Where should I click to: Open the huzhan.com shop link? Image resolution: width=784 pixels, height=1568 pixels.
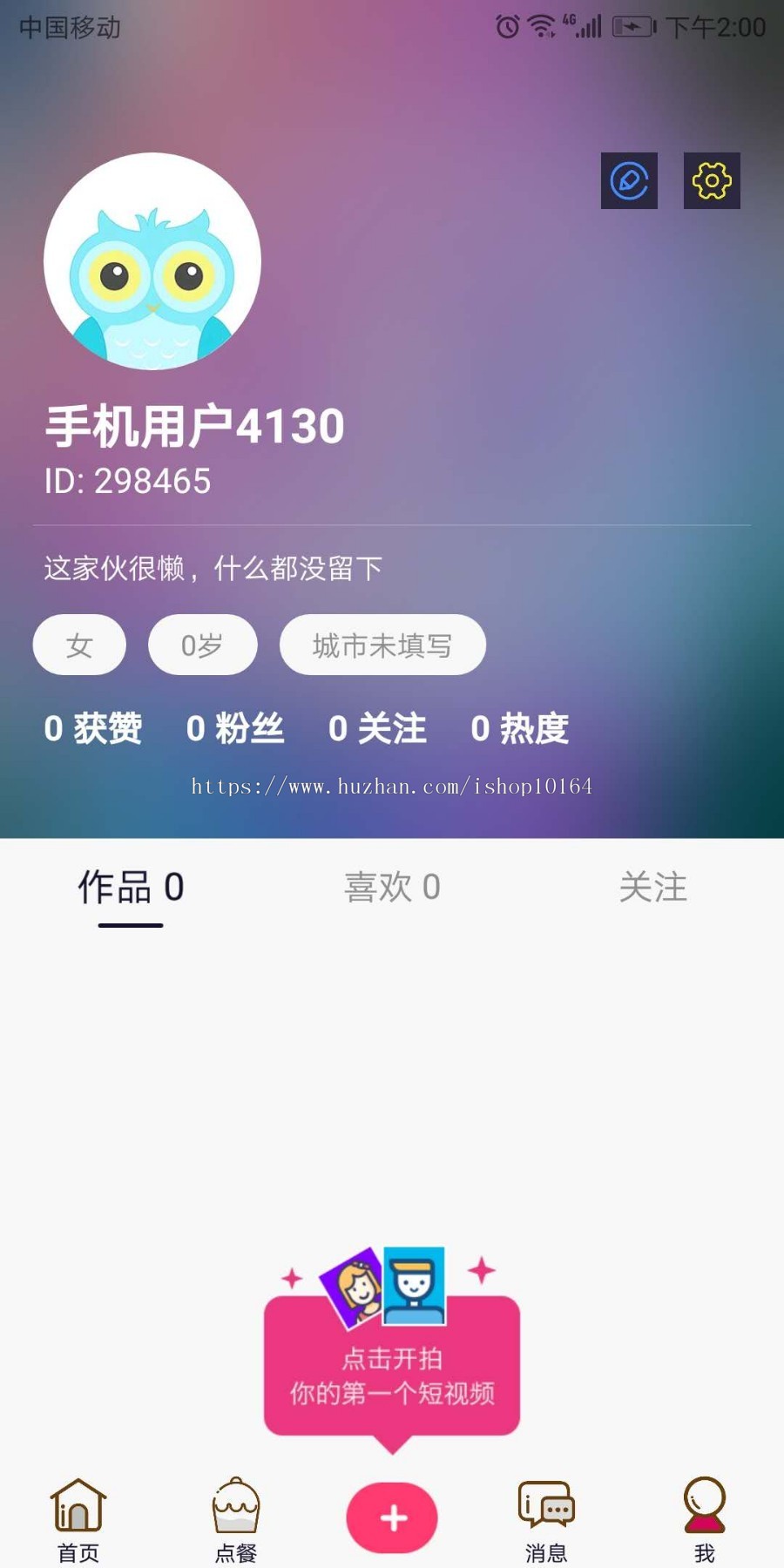(x=392, y=784)
